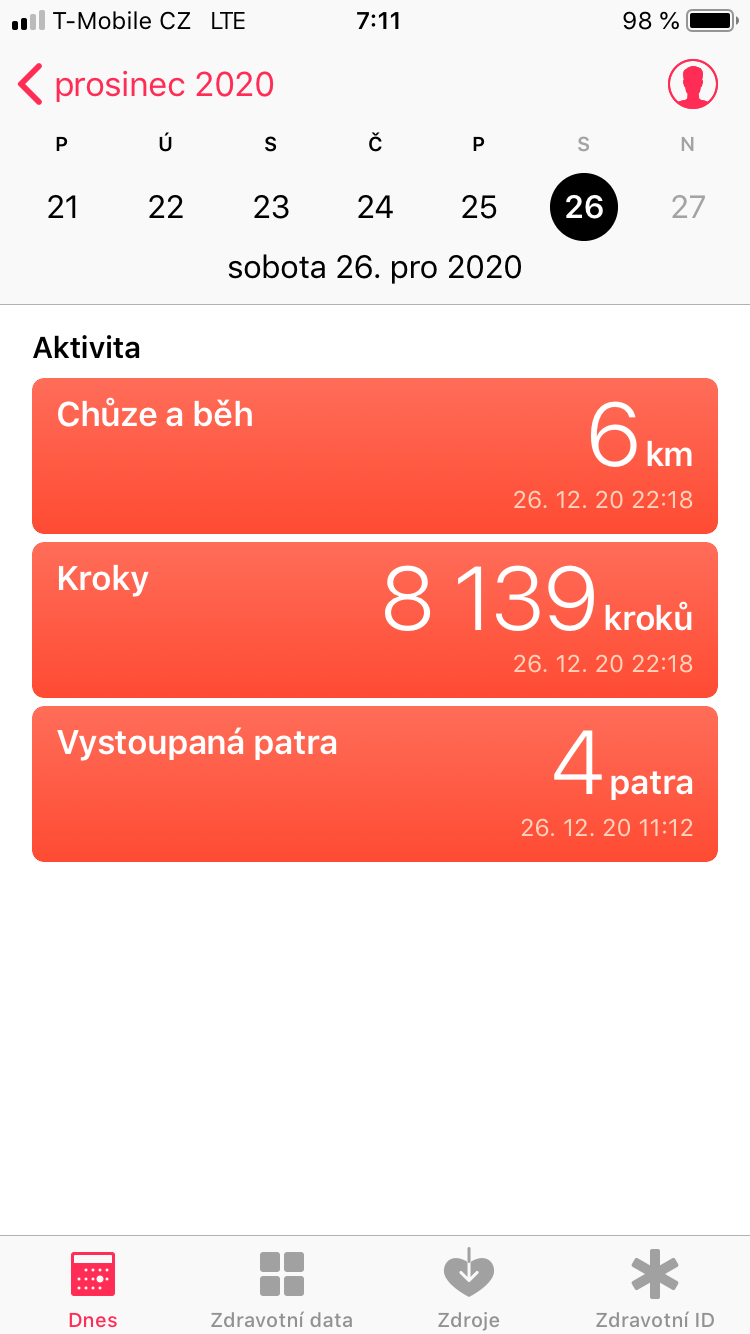Go to the Zdravotní ID tab

click(655, 1290)
